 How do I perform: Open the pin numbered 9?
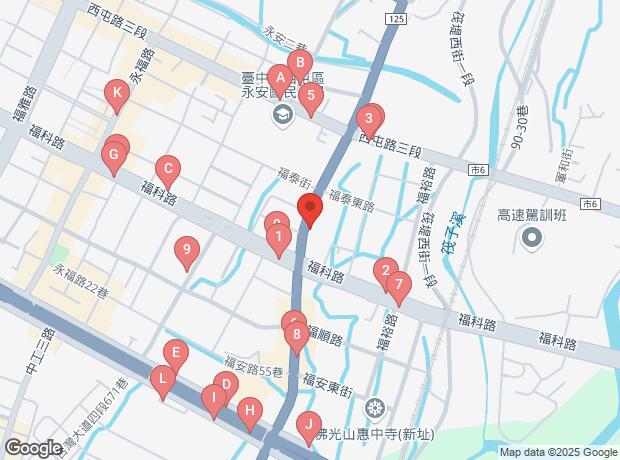click(x=185, y=250)
